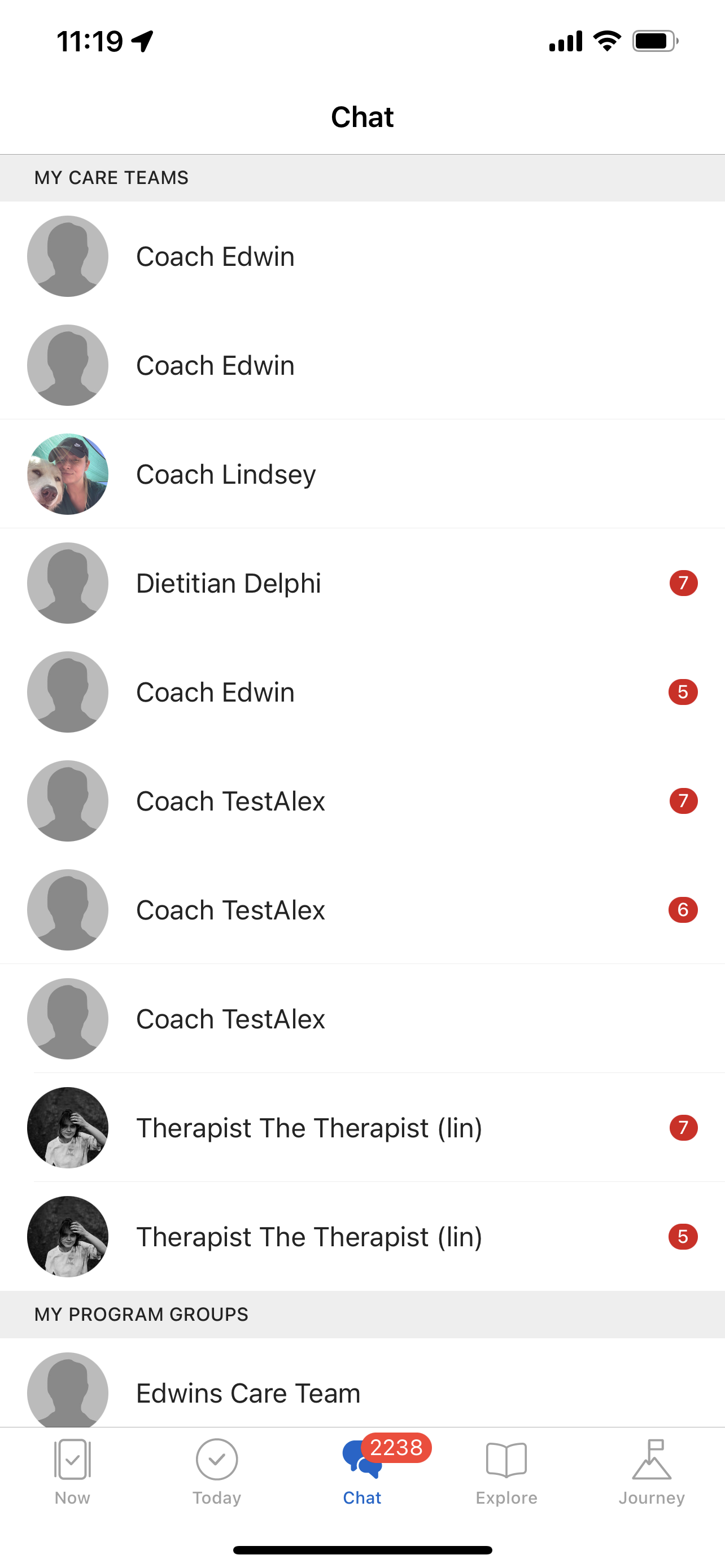Open the chat with Coach Lindsey

click(x=362, y=474)
